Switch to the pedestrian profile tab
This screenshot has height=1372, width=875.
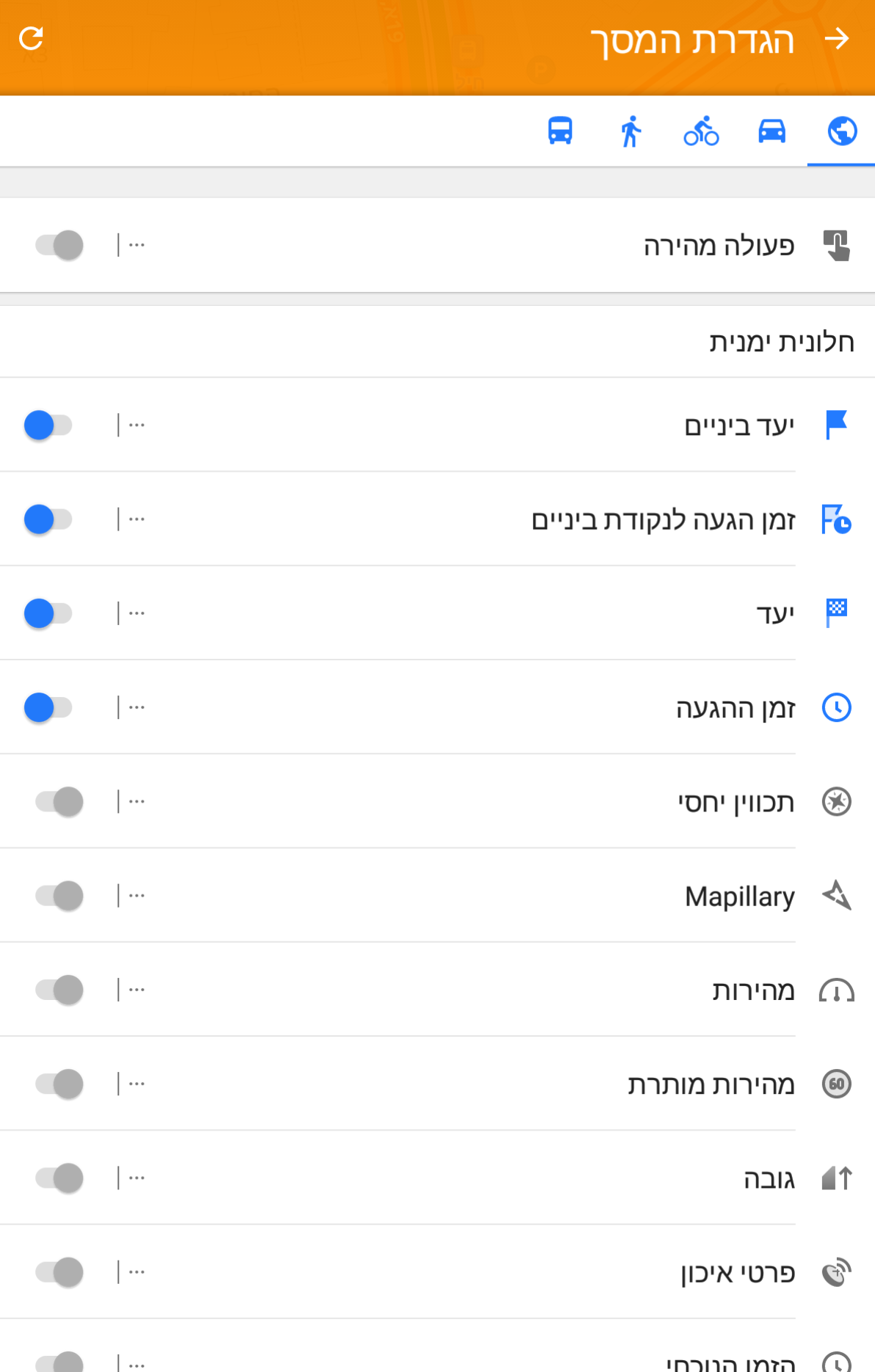(x=631, y=132)
